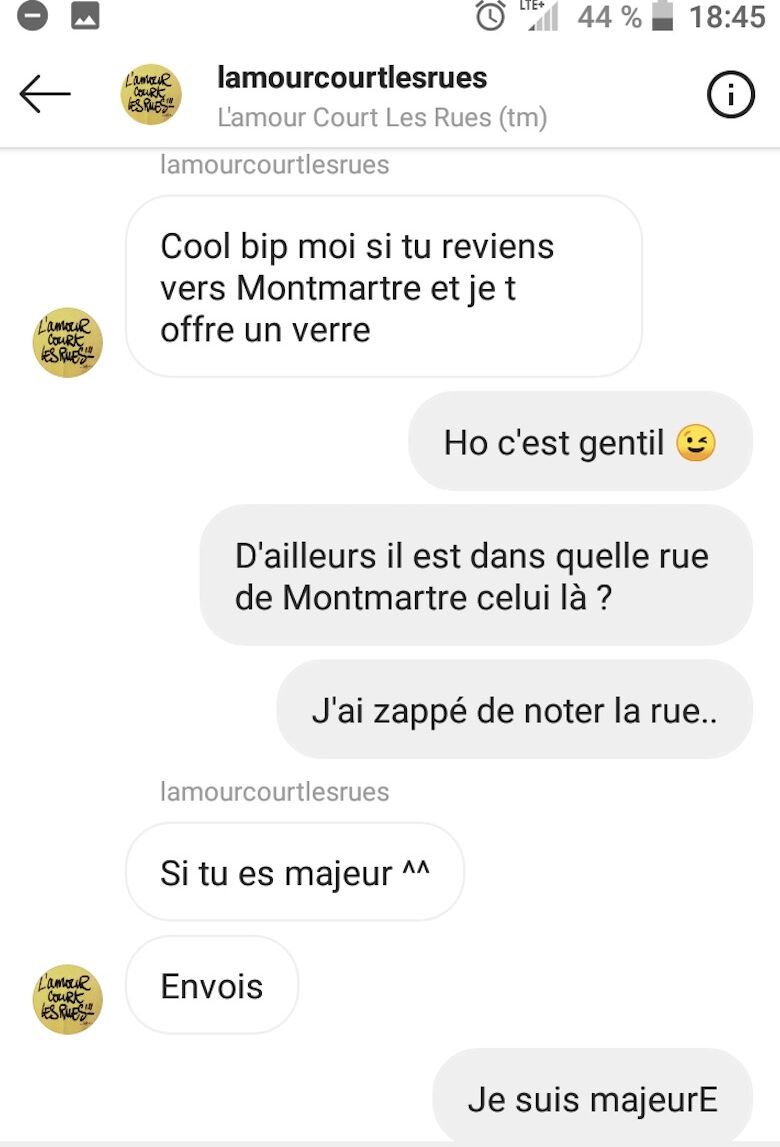Tap sender avatar beside the Envois message

tap(68, 999)
